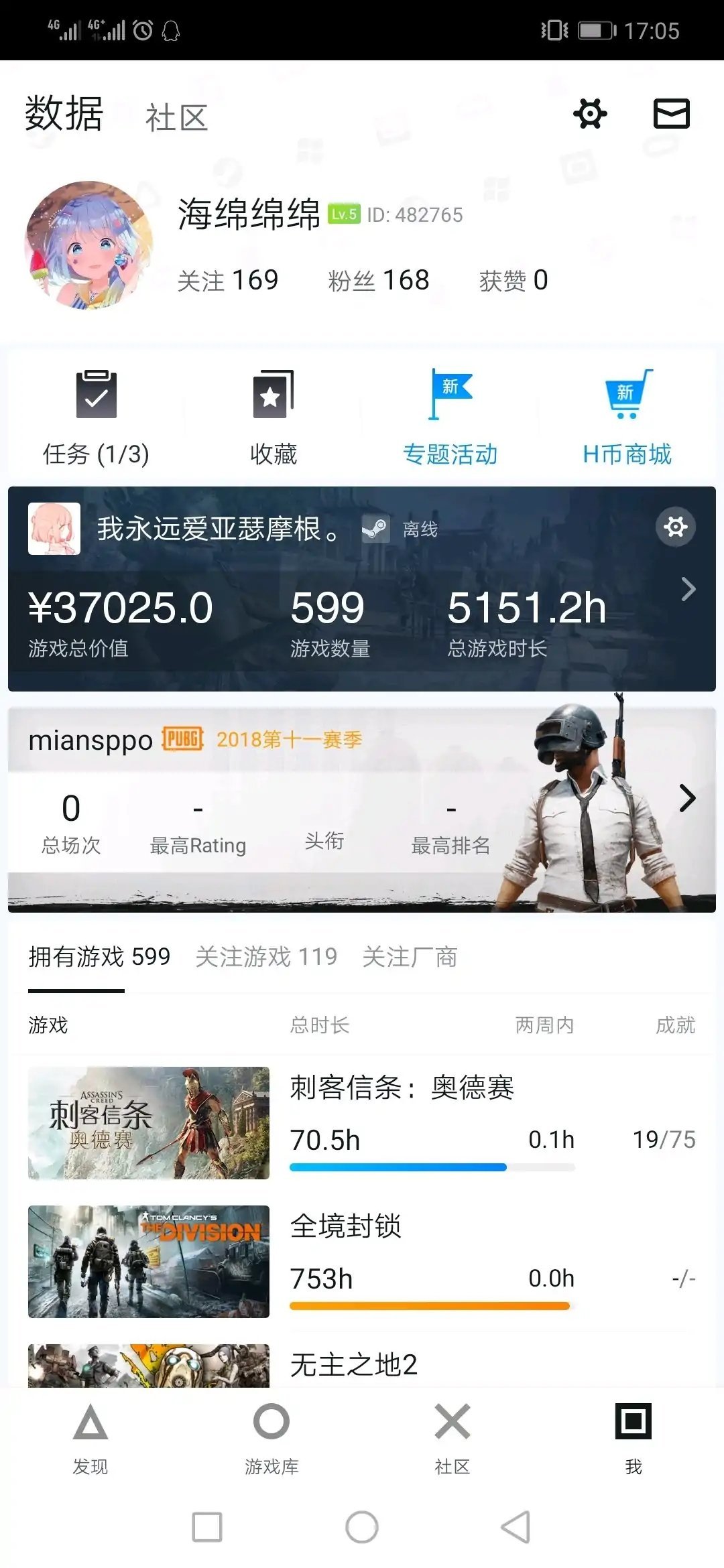View the 关注 169 following list
The width and height of the screenshot is (724, 1568).
pos(227,280)
